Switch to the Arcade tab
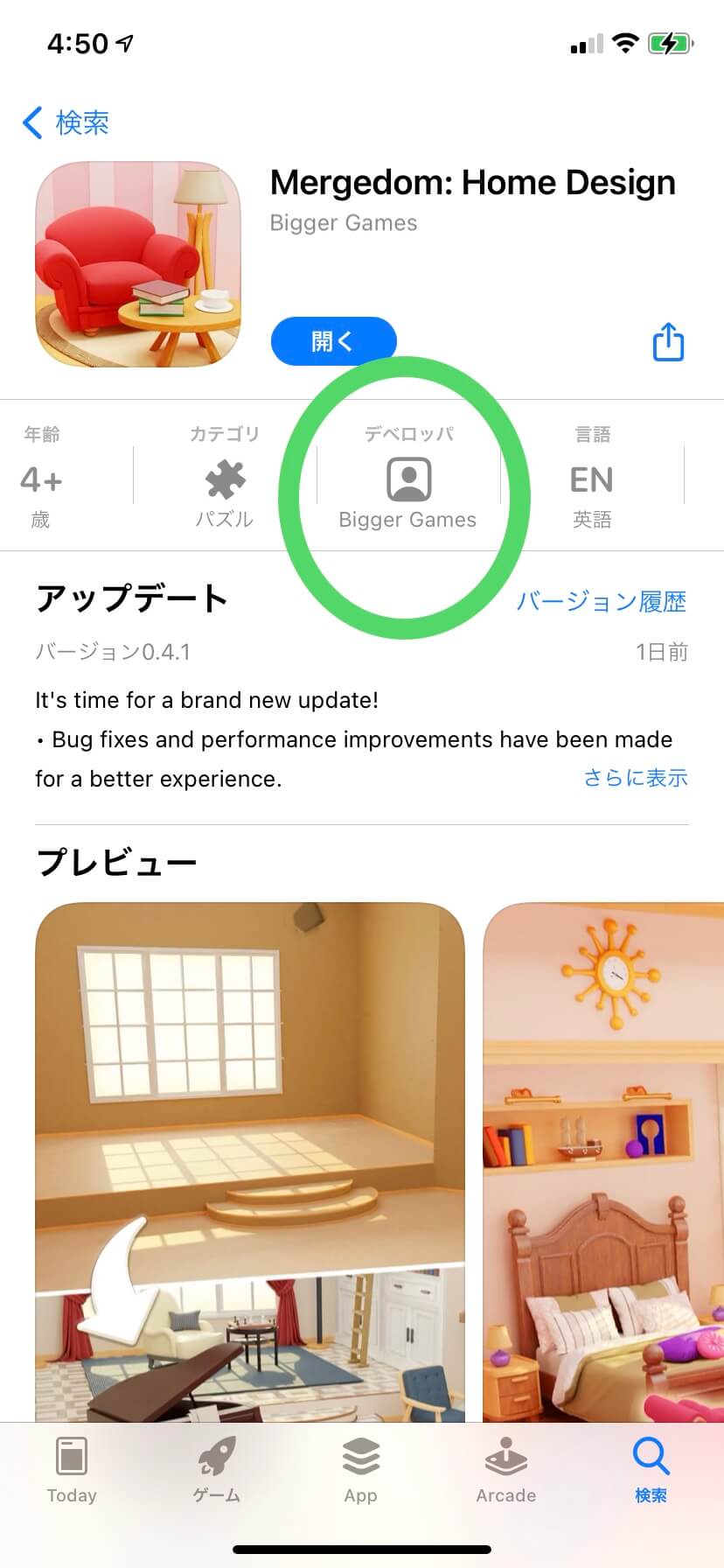Viewport: 724px width, 1568px height. tap(505, 1470)
